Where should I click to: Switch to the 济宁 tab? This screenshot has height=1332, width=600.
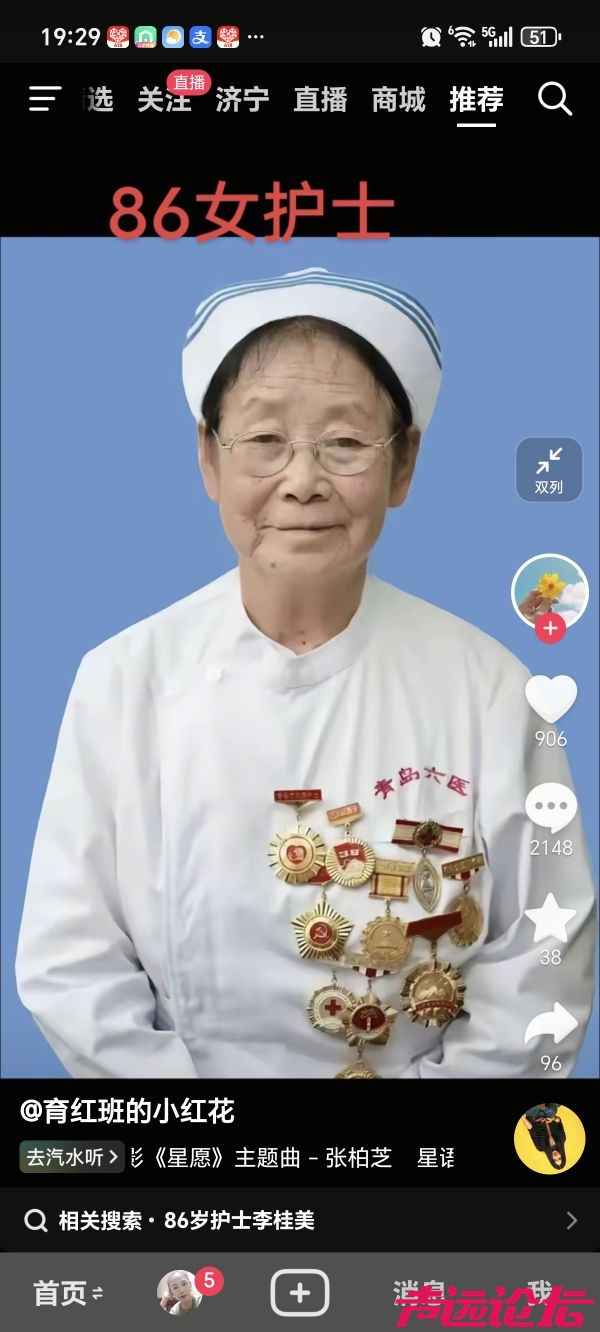242,100
